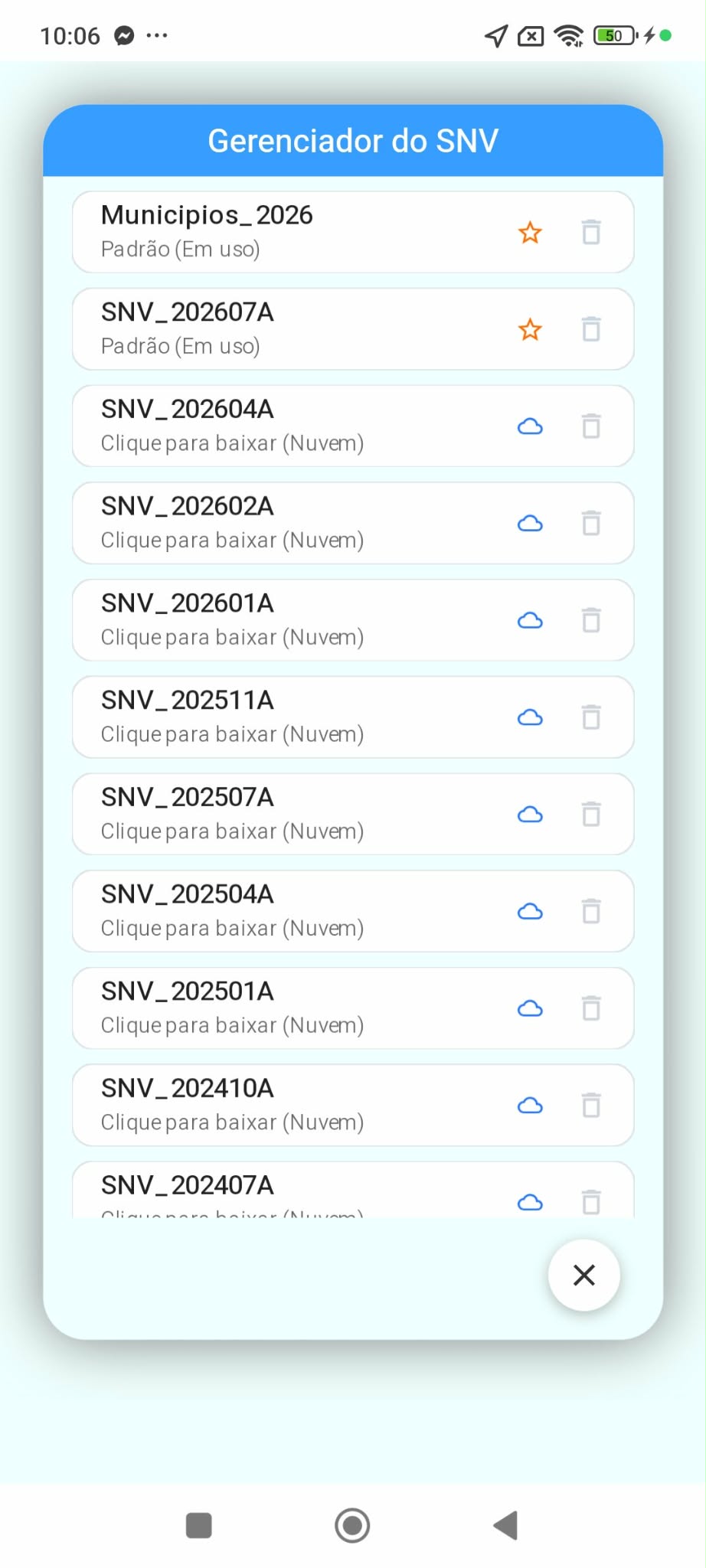Select the SNV_202511A entry

click(353, 717)
